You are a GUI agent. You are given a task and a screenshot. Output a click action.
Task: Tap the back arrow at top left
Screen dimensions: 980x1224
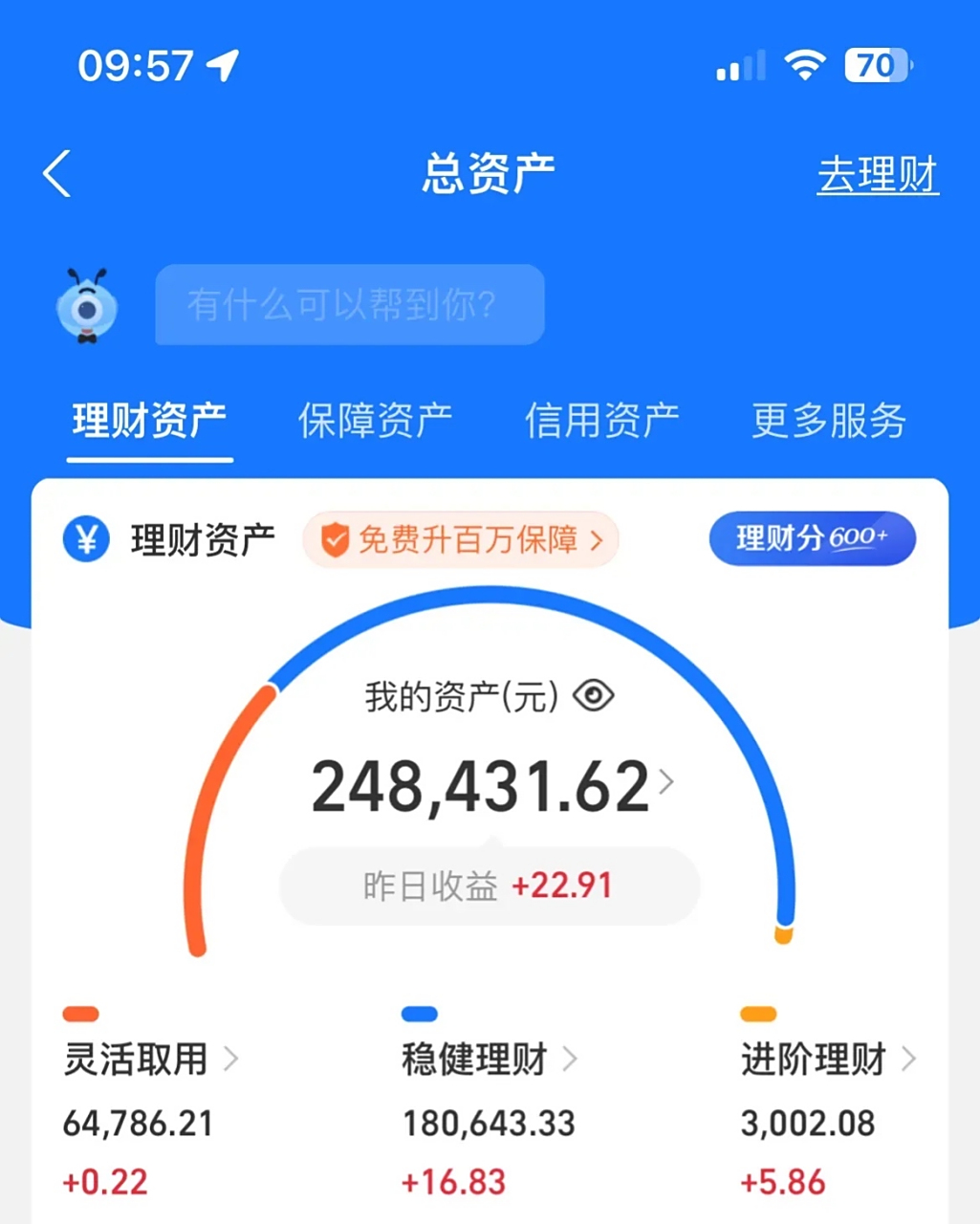click(55, 173)
